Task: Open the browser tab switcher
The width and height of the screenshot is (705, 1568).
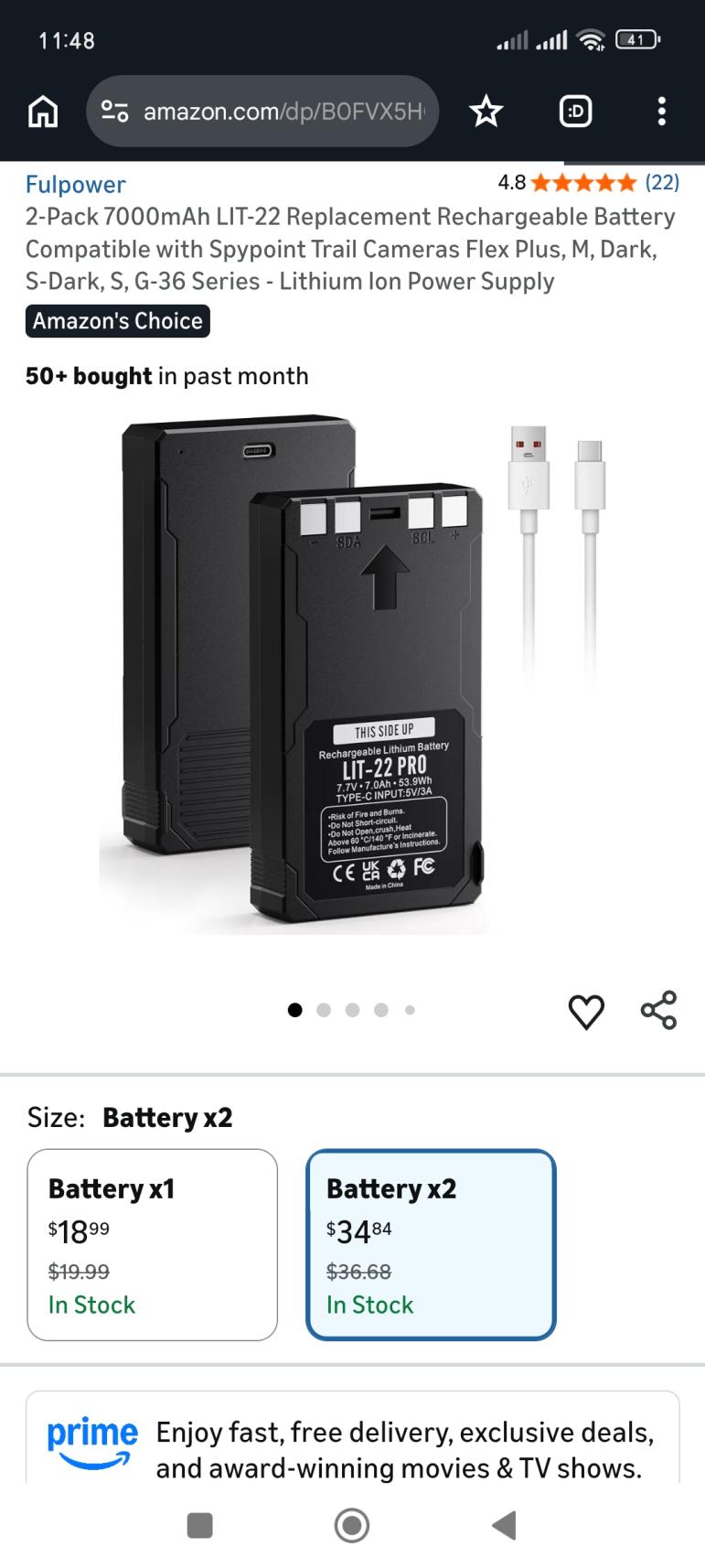Action: click(575, 112)
